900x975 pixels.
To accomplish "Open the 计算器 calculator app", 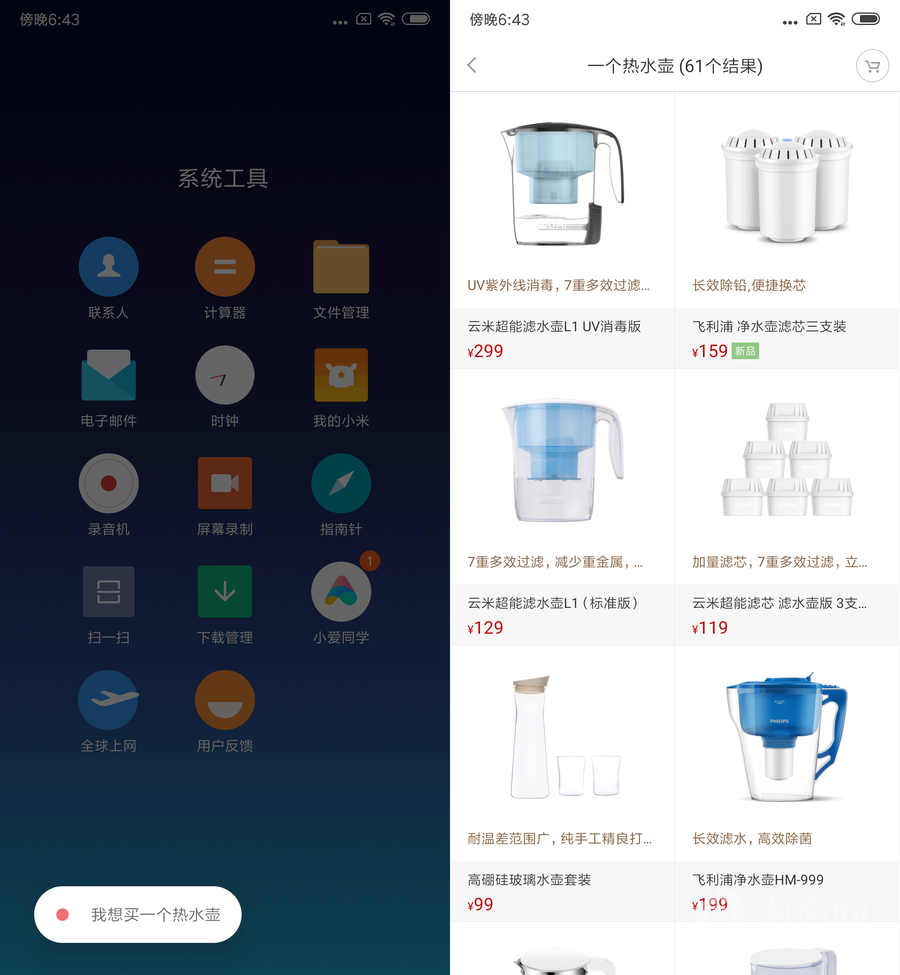I will (224, 268).
